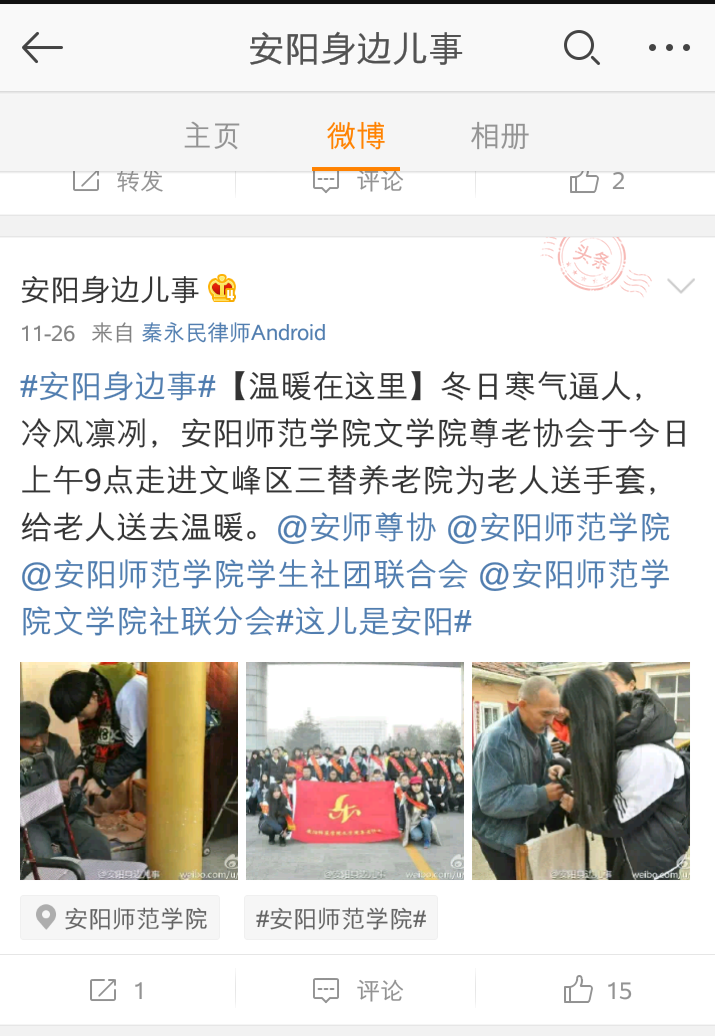Screen dimensions: 715x1036
Task: Switch to the 相册 tab
Action: tap(499, 136)
